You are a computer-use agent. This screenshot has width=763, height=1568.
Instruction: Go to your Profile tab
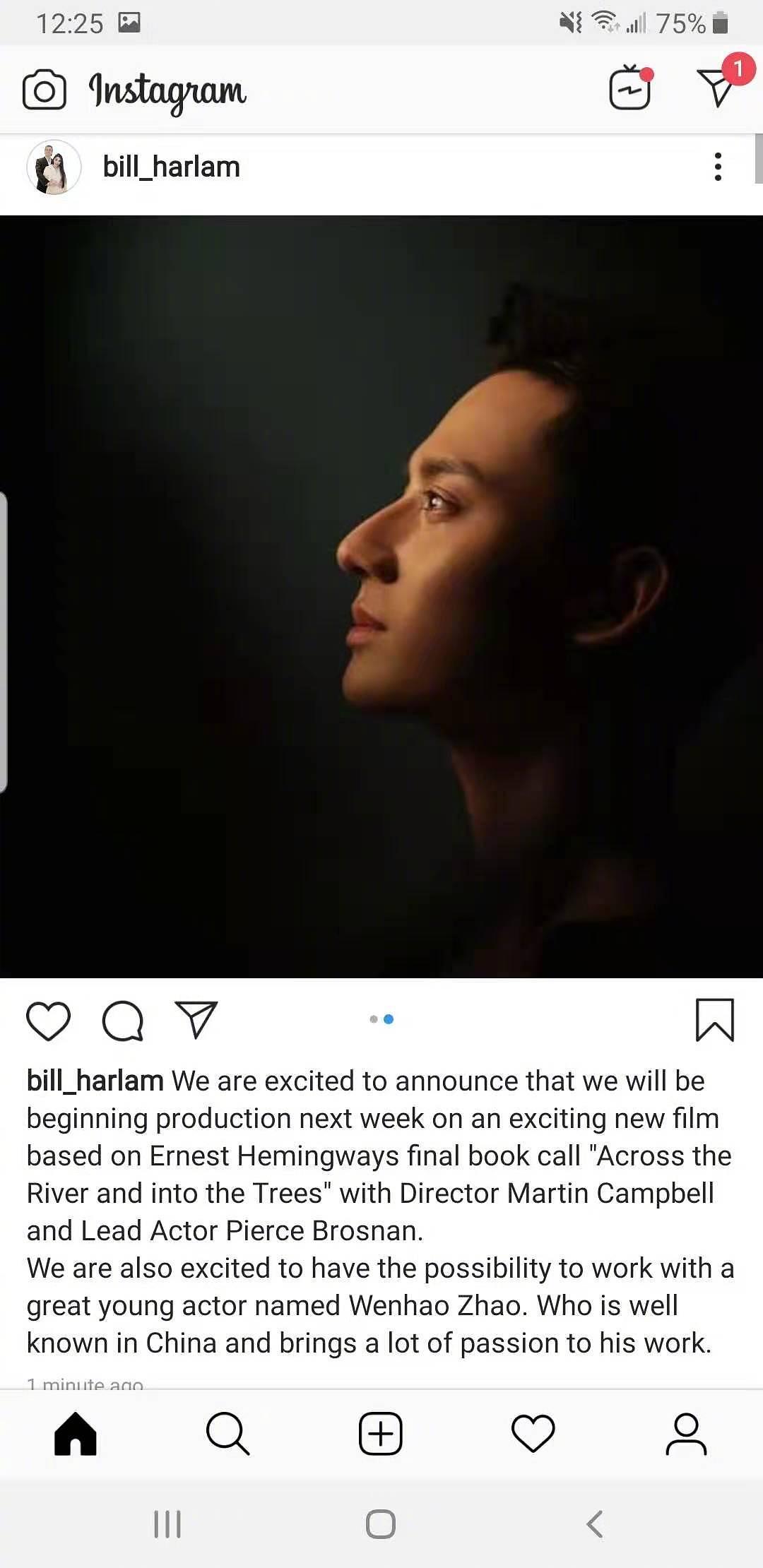tap(686, 1434)
